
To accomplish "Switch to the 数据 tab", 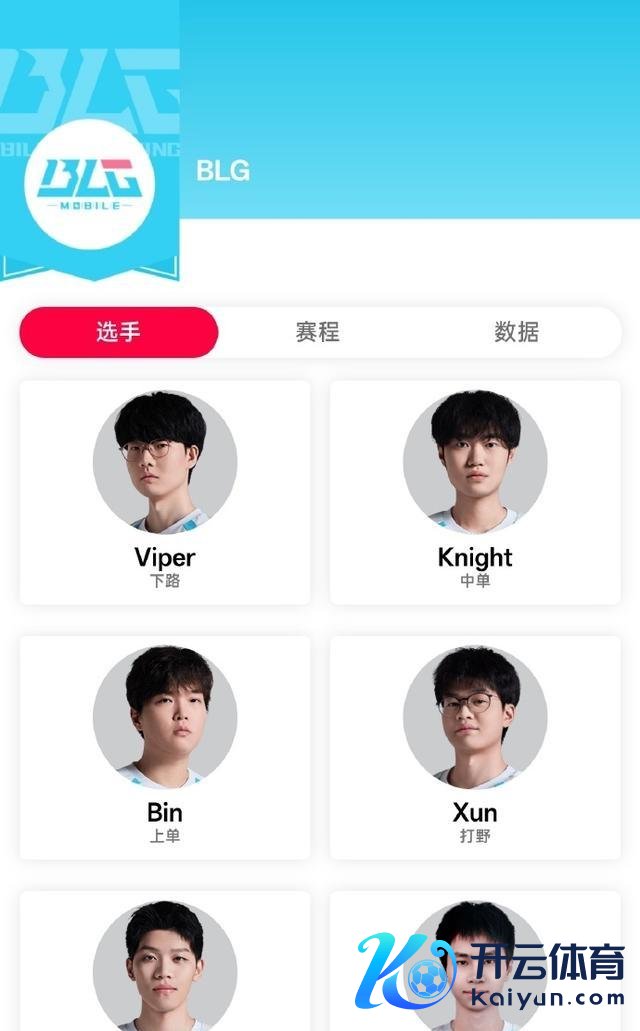I will 516,332.
